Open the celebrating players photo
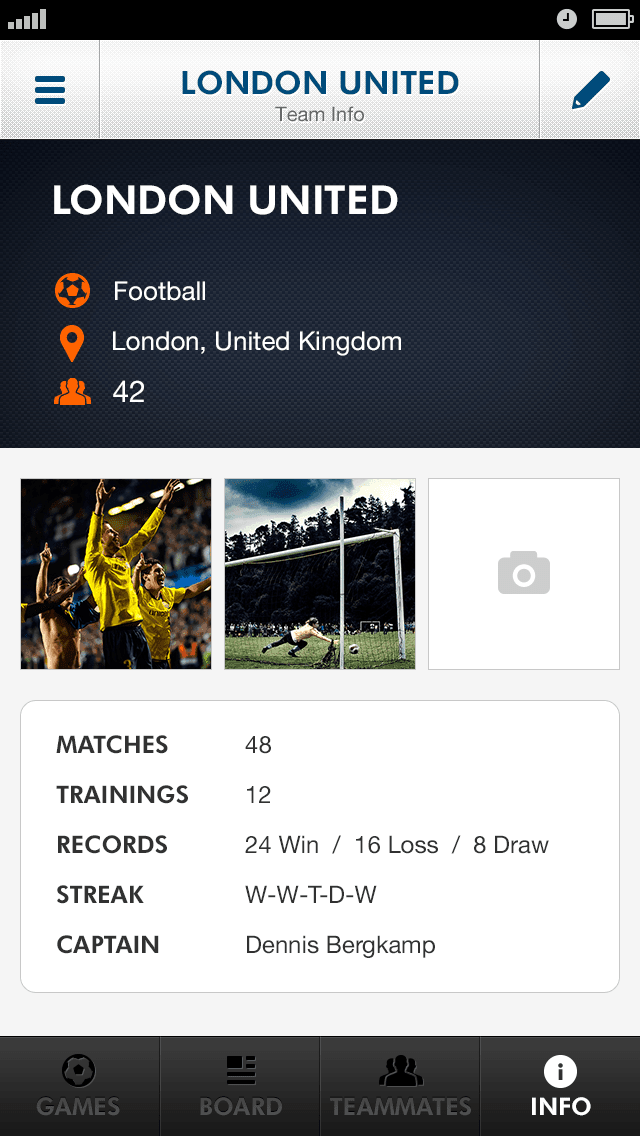The width and height of the screenshot is (640, 1136). coord(116,574)
